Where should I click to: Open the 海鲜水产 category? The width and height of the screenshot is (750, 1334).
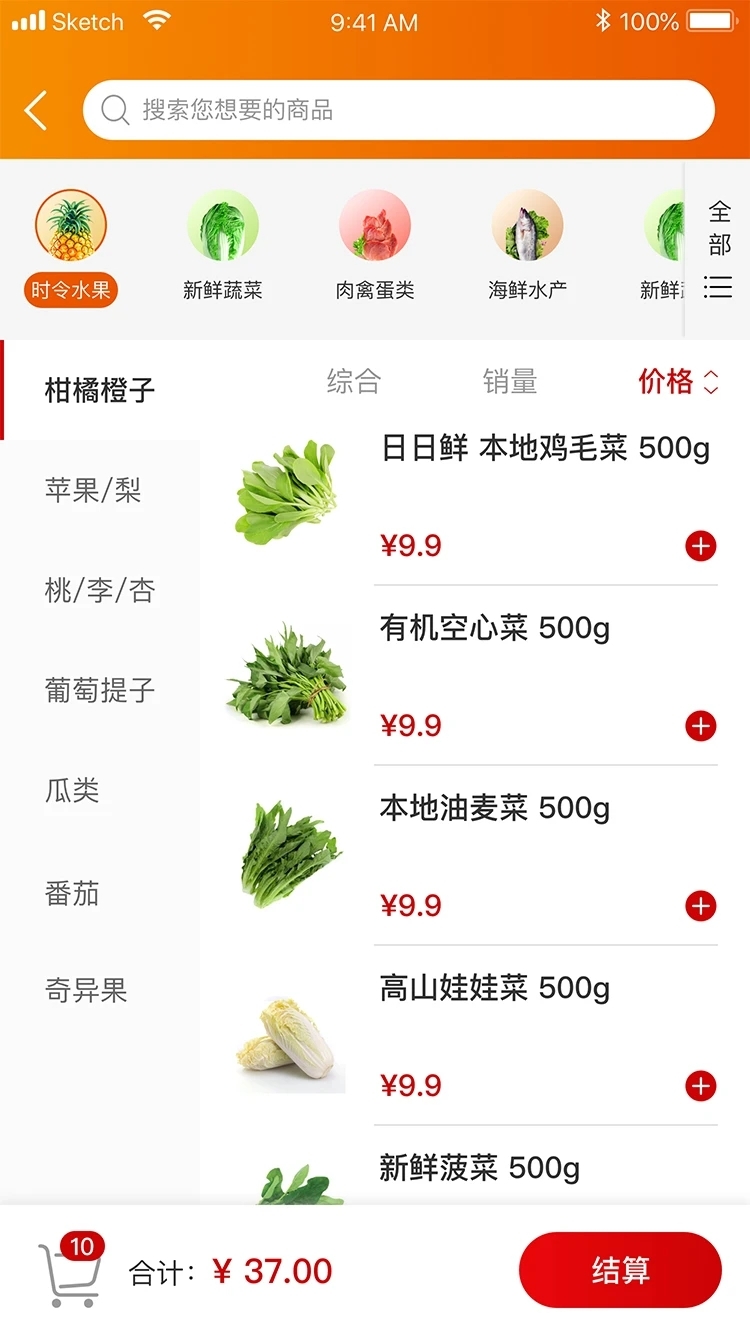527,245
